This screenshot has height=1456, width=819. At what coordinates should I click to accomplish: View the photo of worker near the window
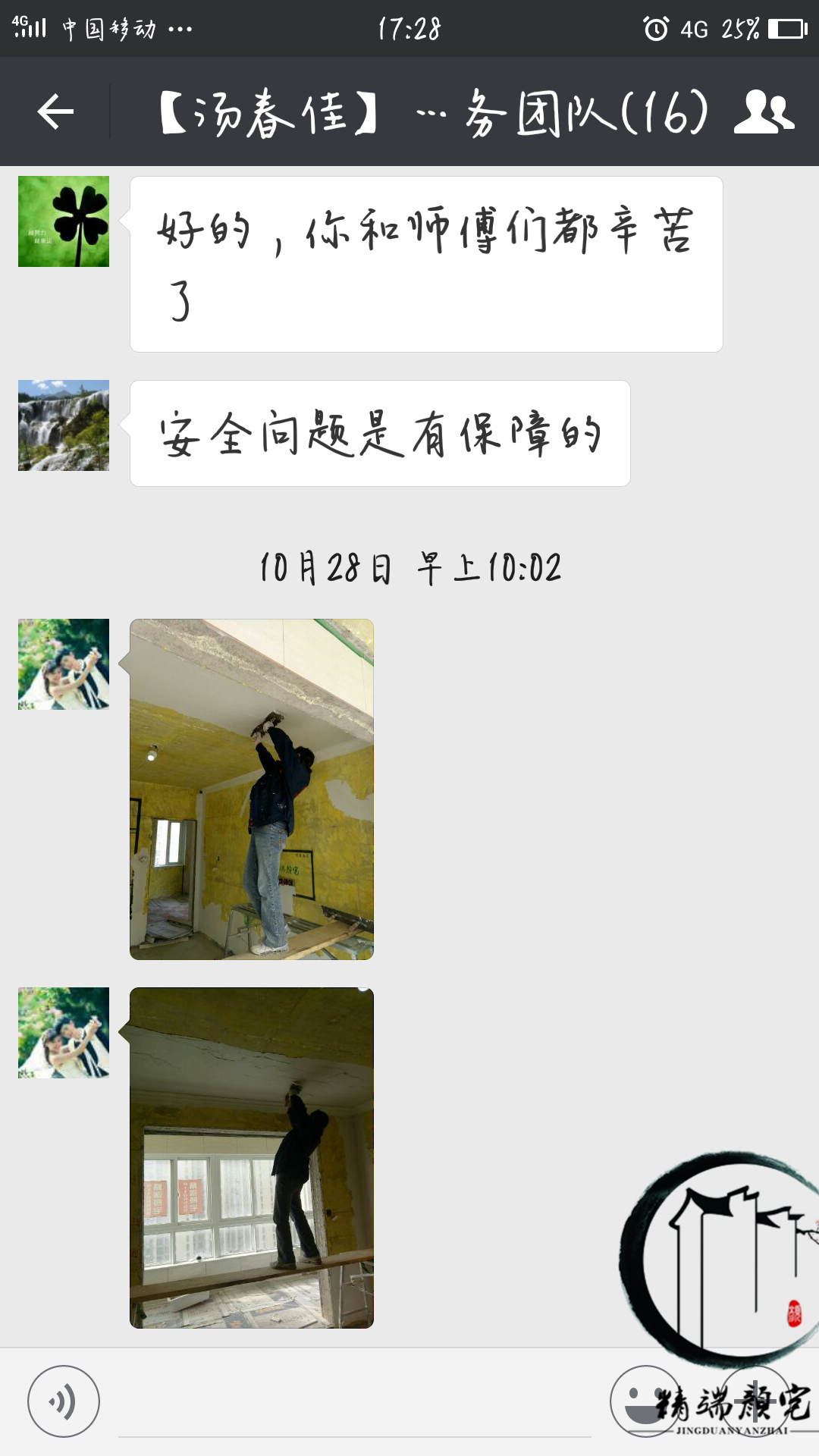point(252,1157)
